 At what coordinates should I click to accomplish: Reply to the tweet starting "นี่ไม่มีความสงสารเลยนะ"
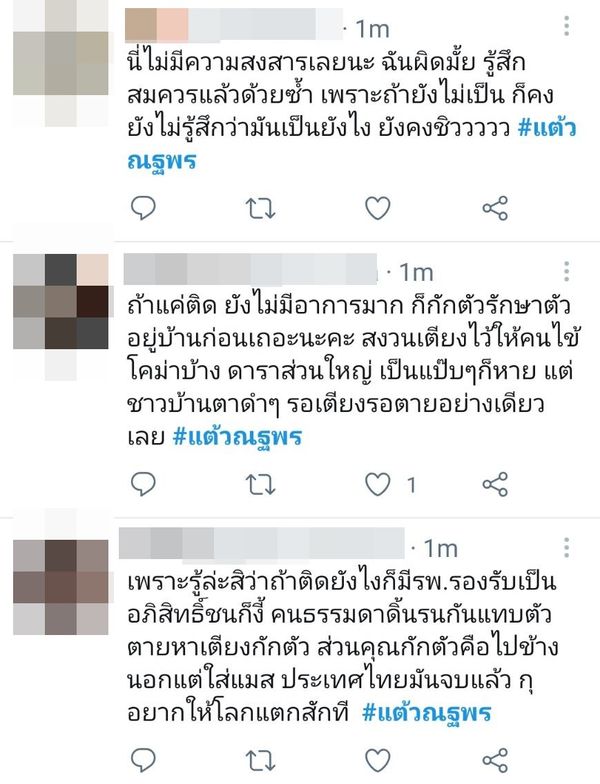pyautogui.click(x=143, y=208)
